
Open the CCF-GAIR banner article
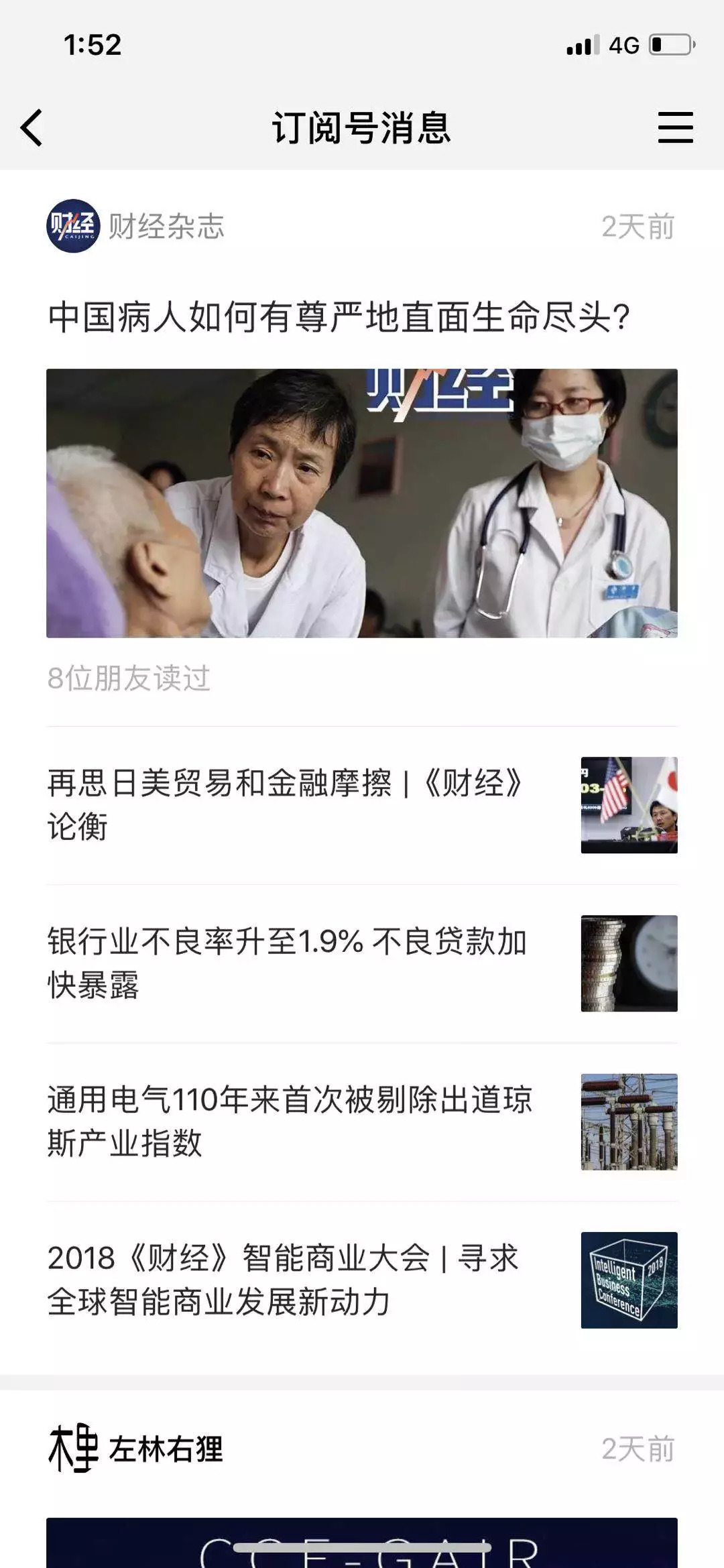pos(362,1542)
